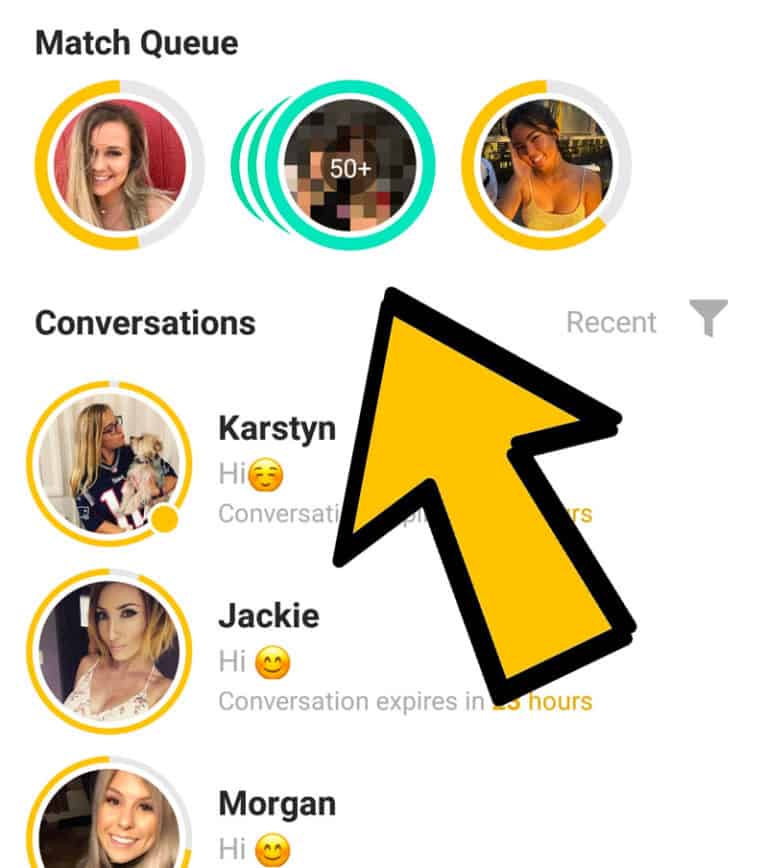Expand the Match Queue section header
Image resolution: width=768 pixels, height=868 pixels.
(x=137, y=42)
